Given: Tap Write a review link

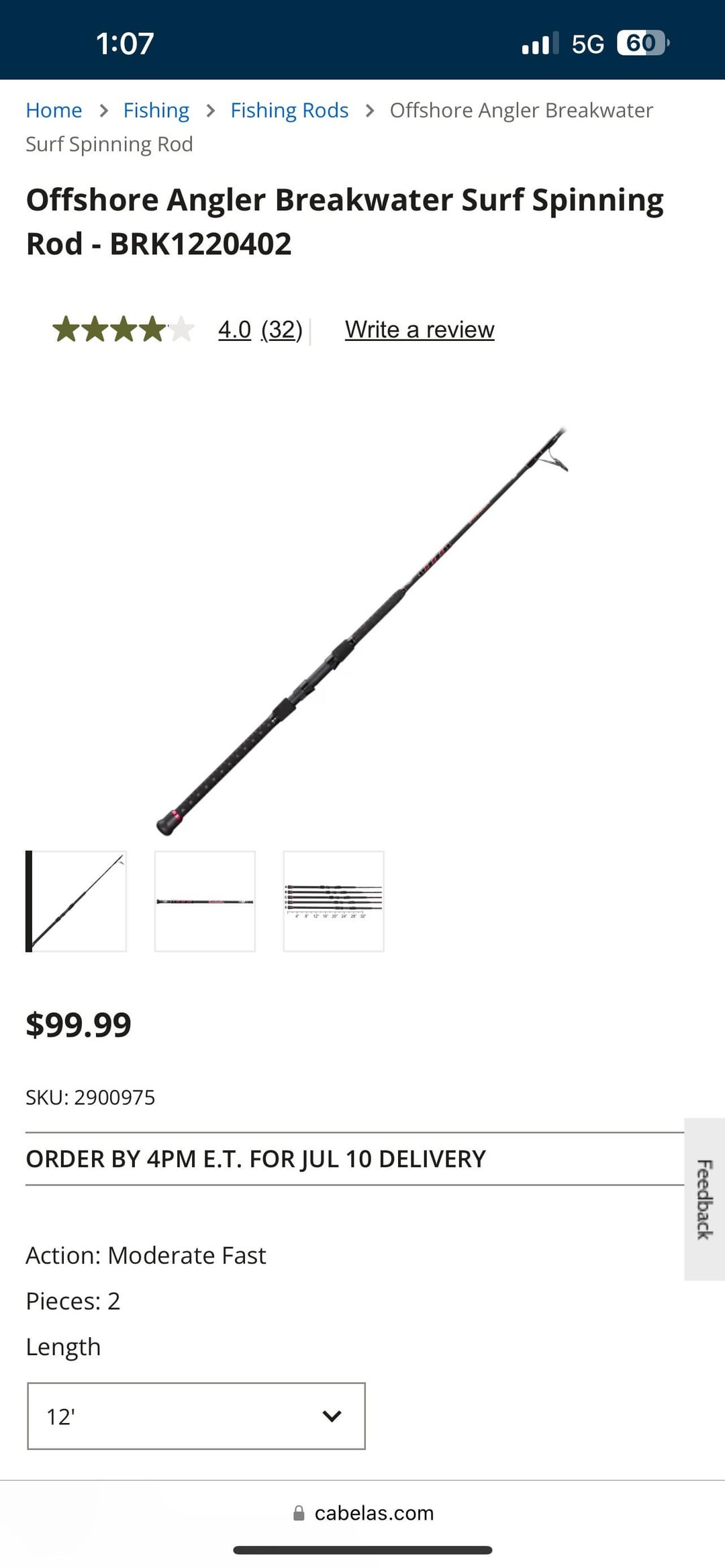Looking at the screenshot, I should click(420, 330).
